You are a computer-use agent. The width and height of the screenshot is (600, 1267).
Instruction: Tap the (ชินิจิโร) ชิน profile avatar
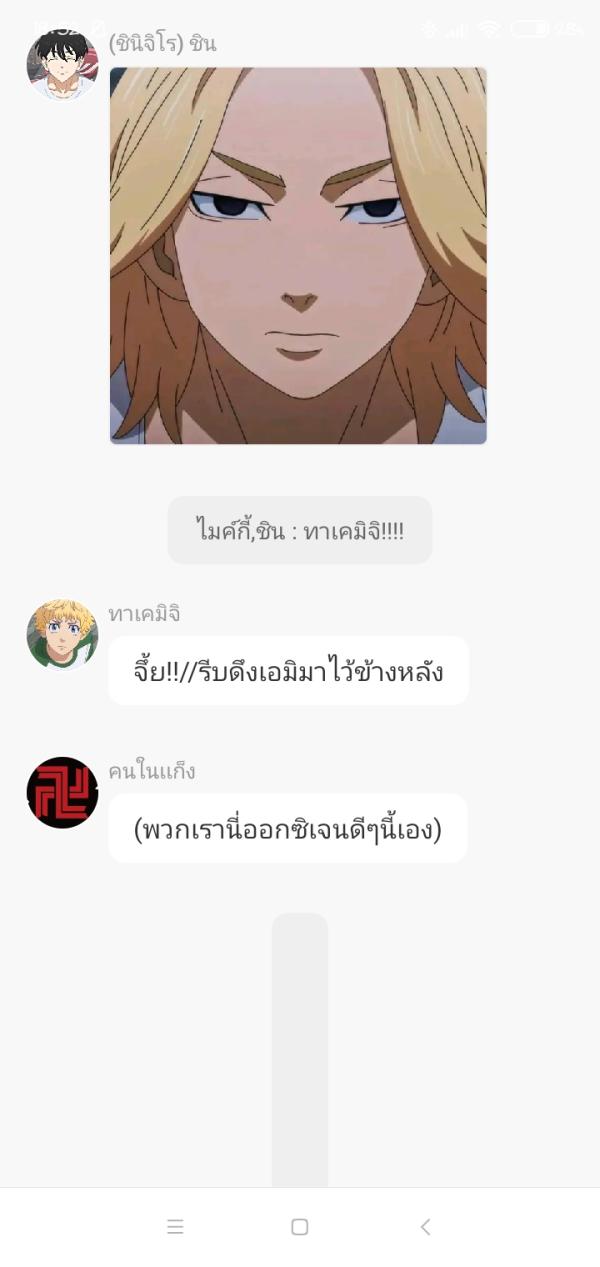pyautogui.click(x=62, y=65)
